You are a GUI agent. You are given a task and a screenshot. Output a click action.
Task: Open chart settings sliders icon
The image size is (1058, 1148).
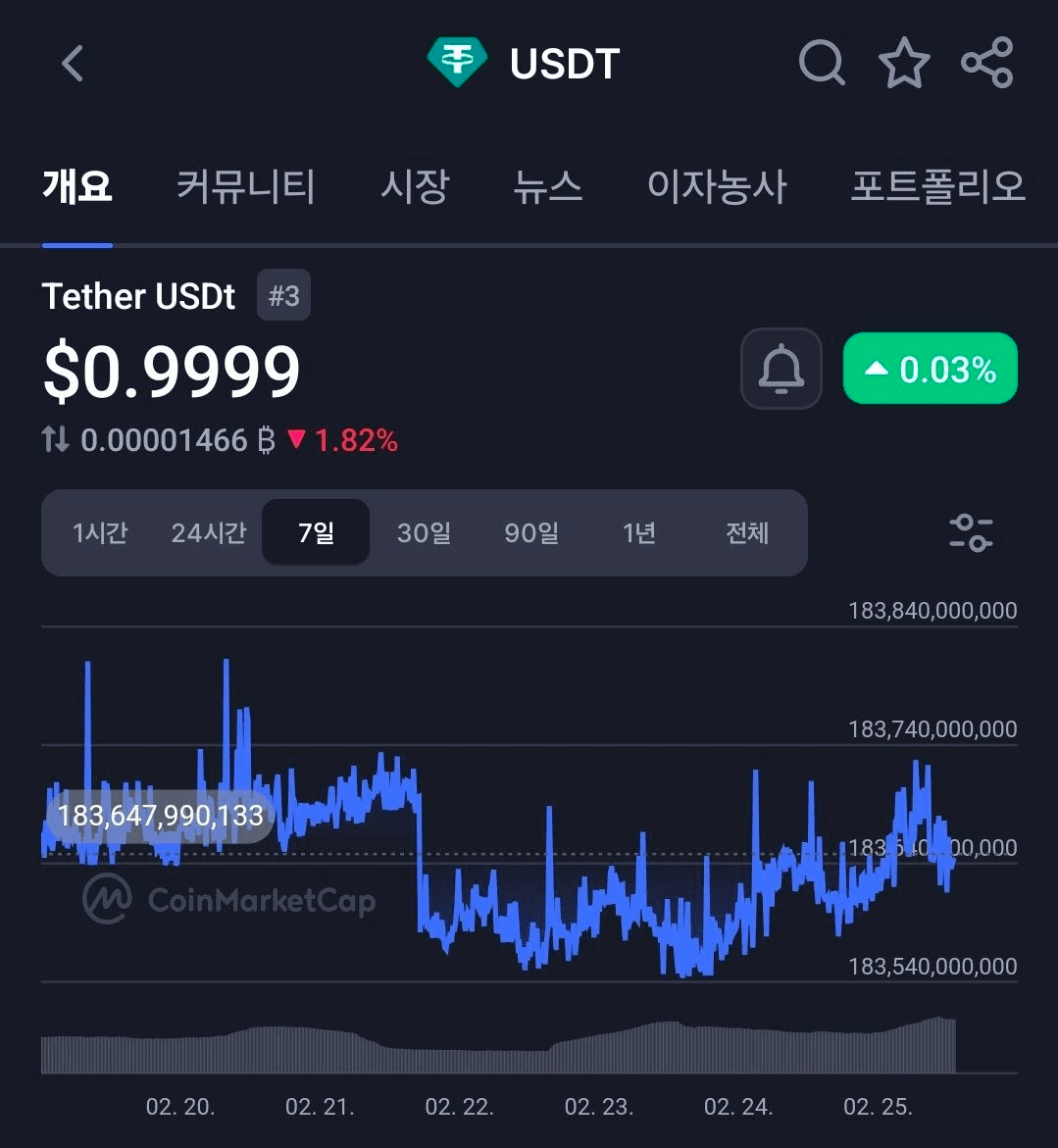tap(971, 533)
